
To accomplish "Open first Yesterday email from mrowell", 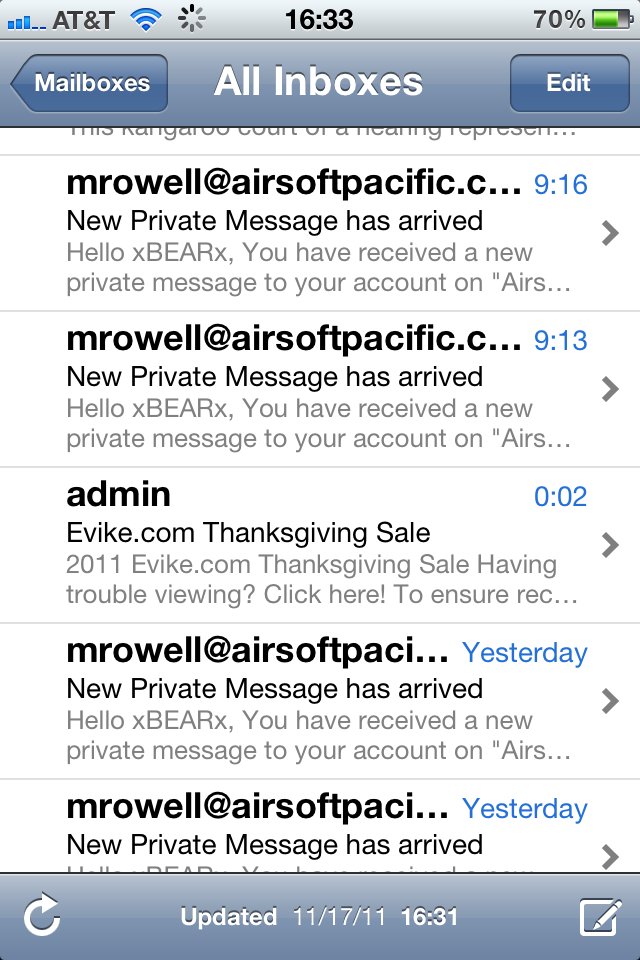I will click(320, 701).
